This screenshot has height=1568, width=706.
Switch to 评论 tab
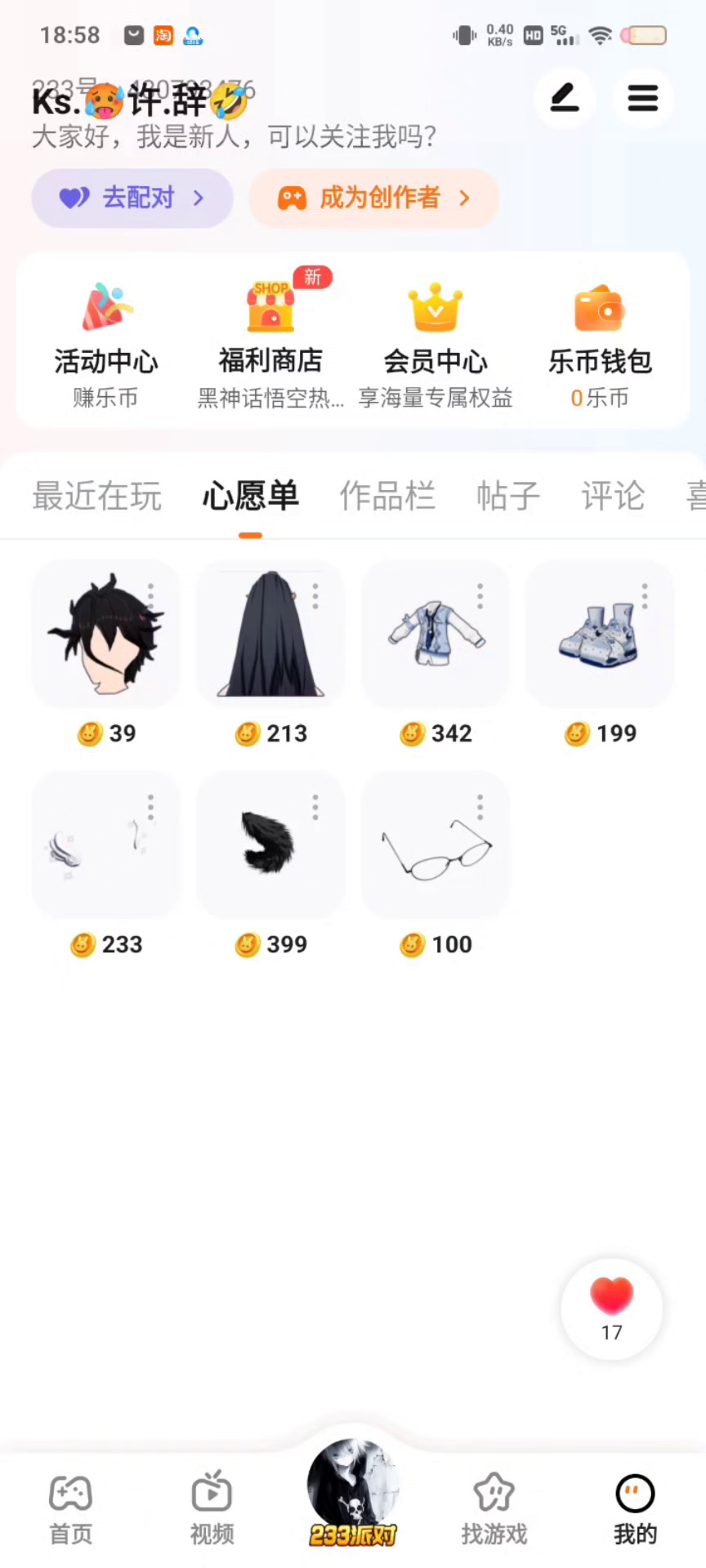coord(613,497)
